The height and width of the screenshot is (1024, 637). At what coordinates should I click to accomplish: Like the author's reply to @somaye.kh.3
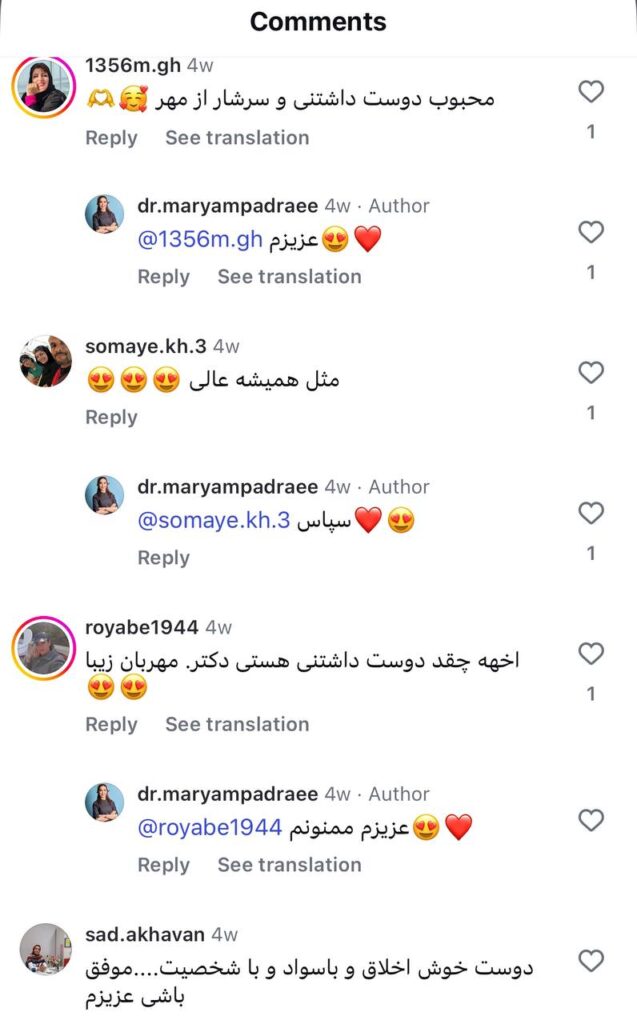(591, 513)
